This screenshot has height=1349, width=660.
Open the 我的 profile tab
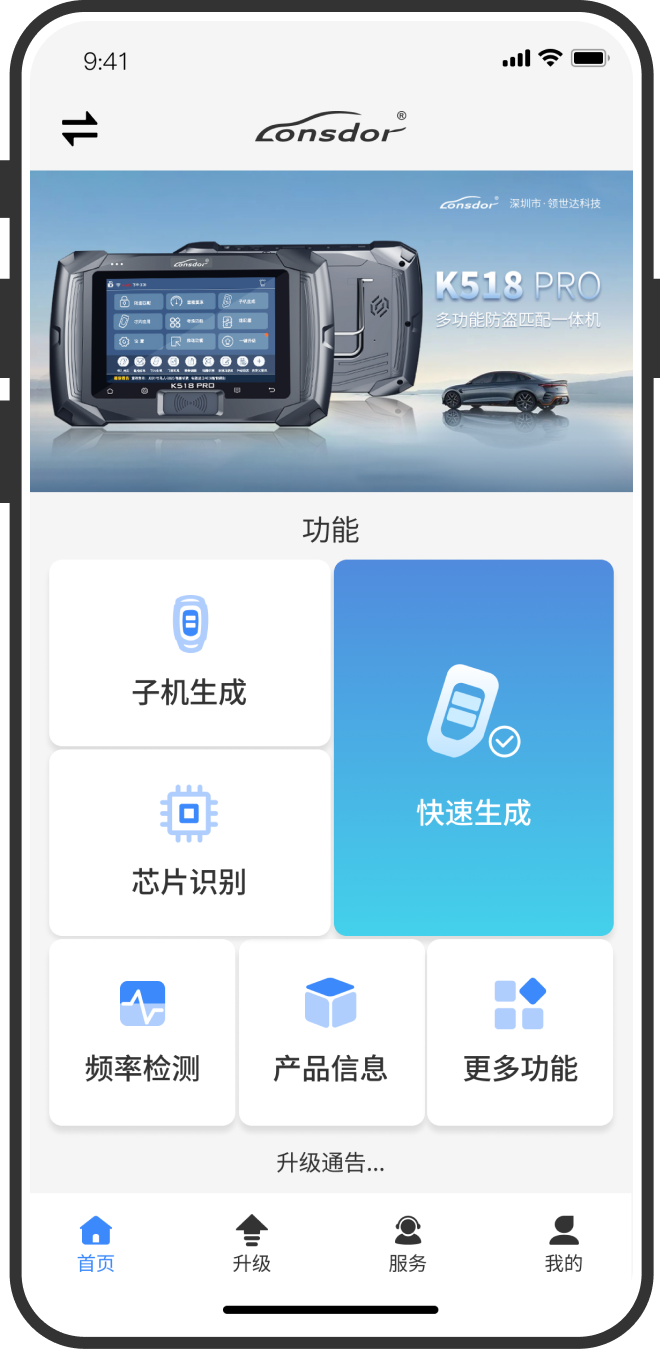[x=563, y=1244]
